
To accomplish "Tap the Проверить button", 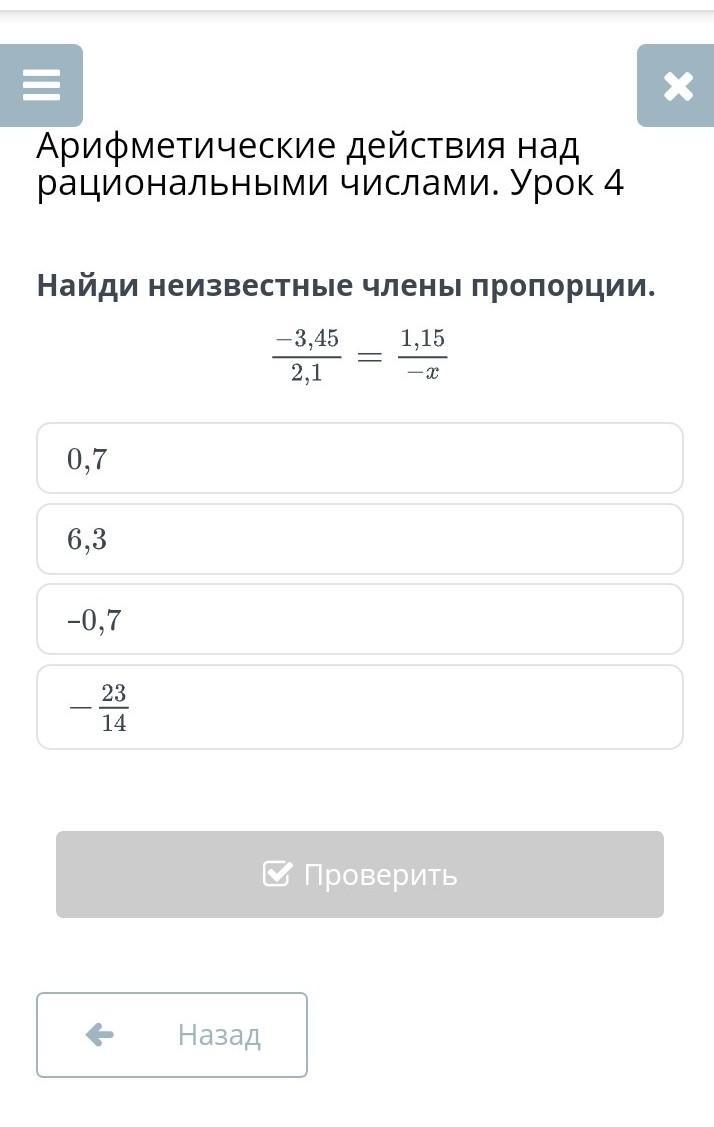I will tap(359, 874).
